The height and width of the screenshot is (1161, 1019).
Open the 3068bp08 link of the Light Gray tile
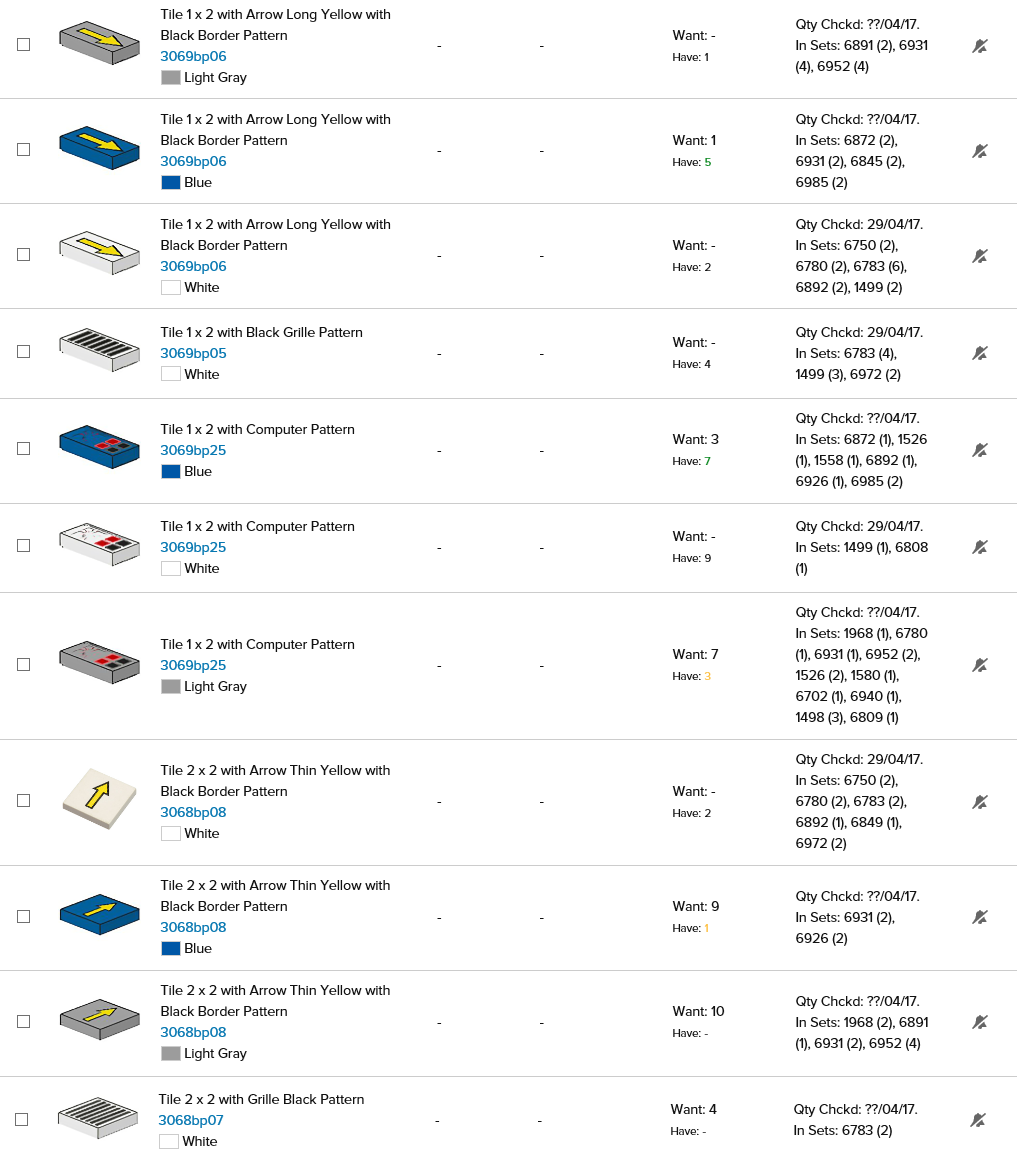(193, 1032)
